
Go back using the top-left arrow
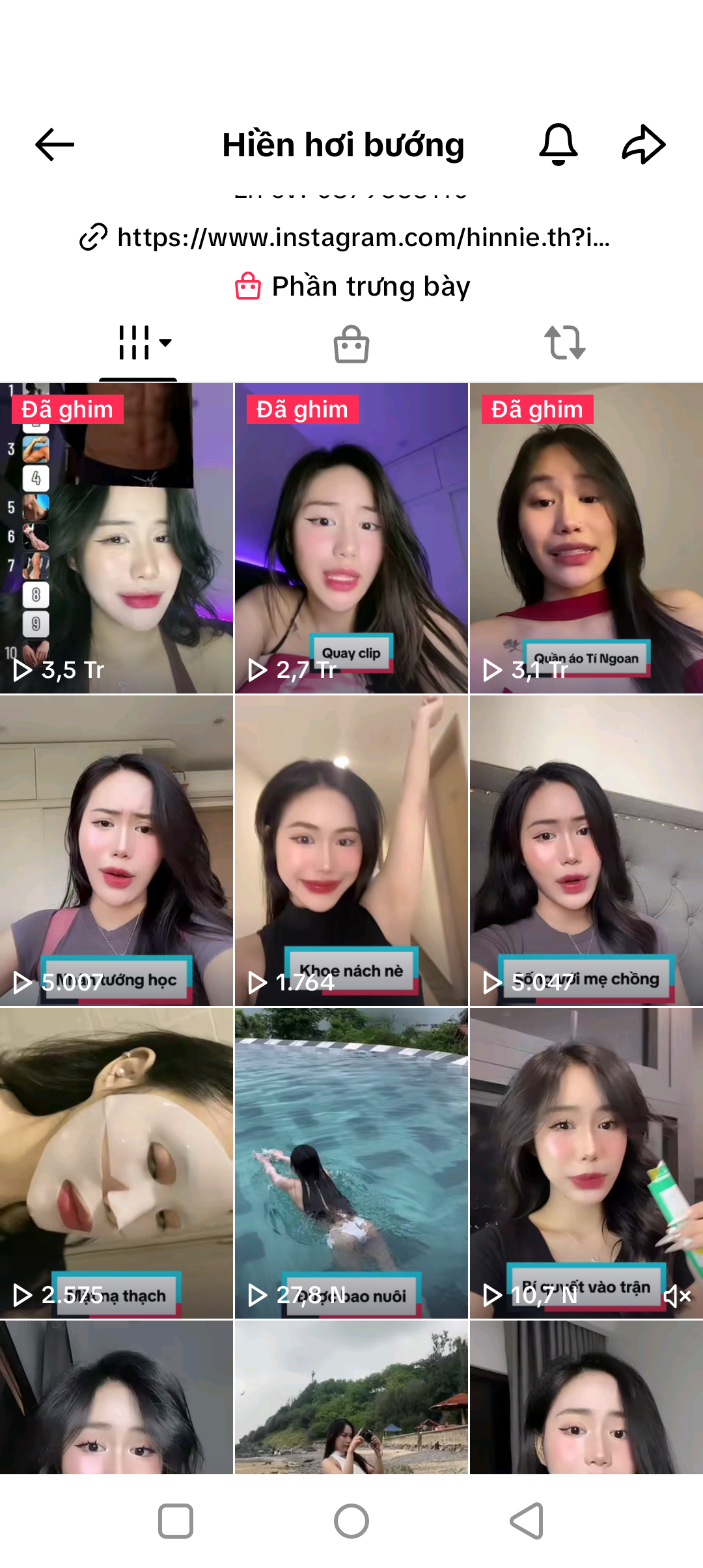[55, 145]
